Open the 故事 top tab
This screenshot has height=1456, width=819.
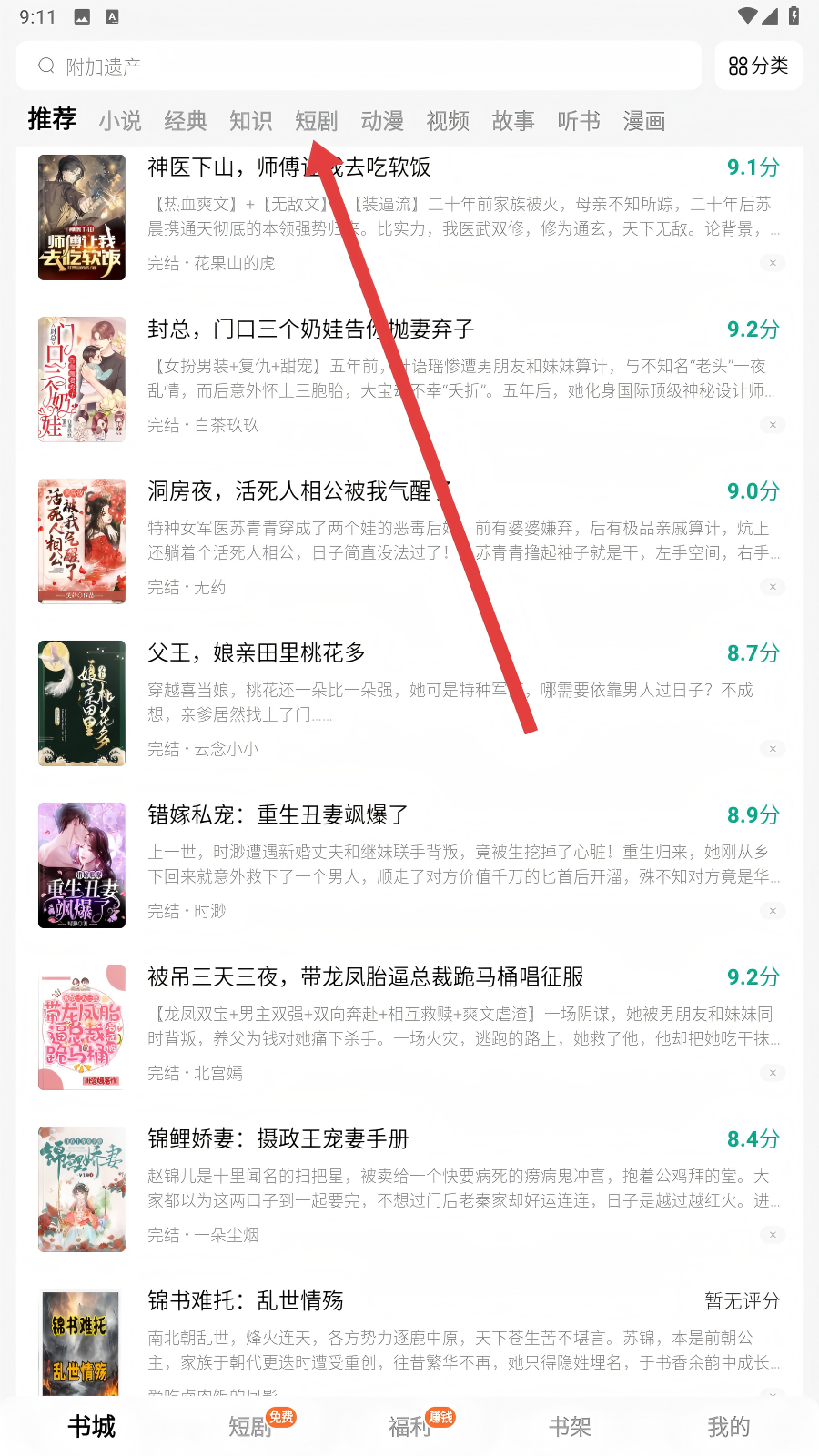tap(513, 121)
